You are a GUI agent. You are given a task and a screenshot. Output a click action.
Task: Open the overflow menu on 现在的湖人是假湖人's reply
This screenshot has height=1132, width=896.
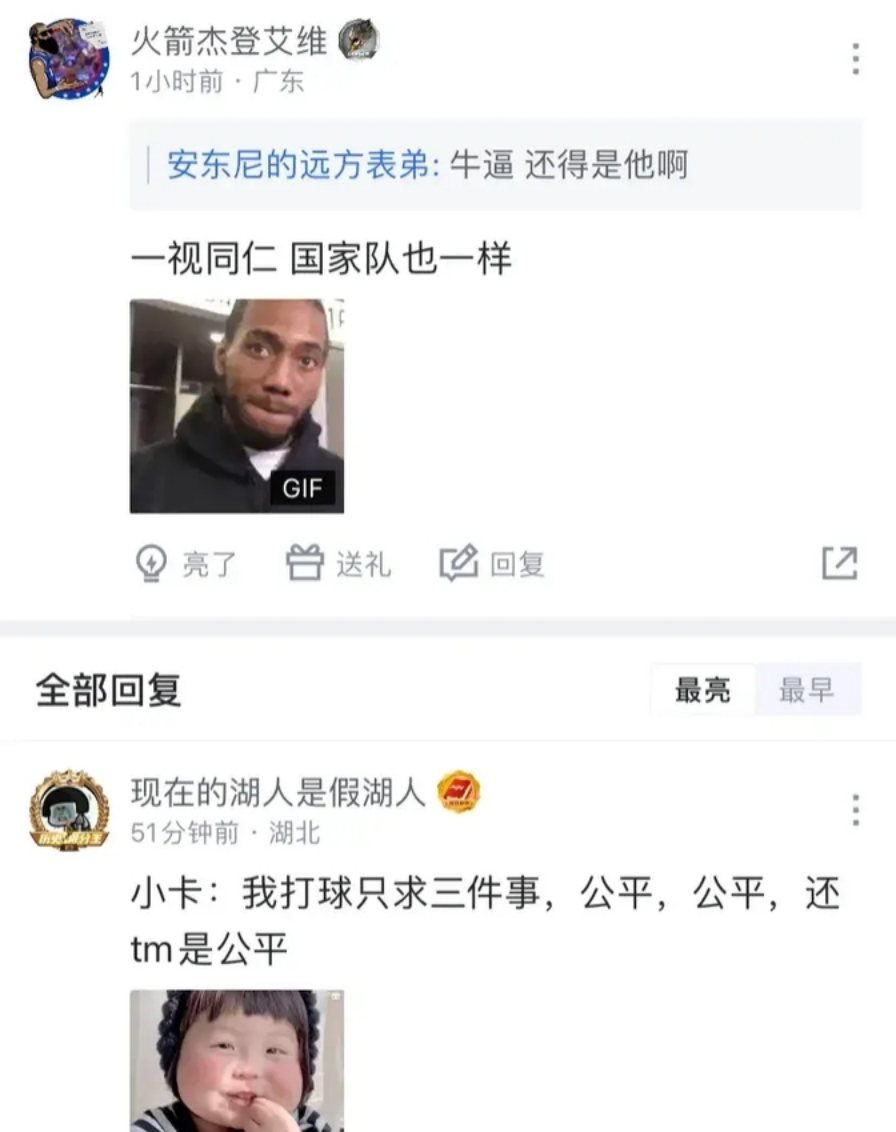coord(855,809)
